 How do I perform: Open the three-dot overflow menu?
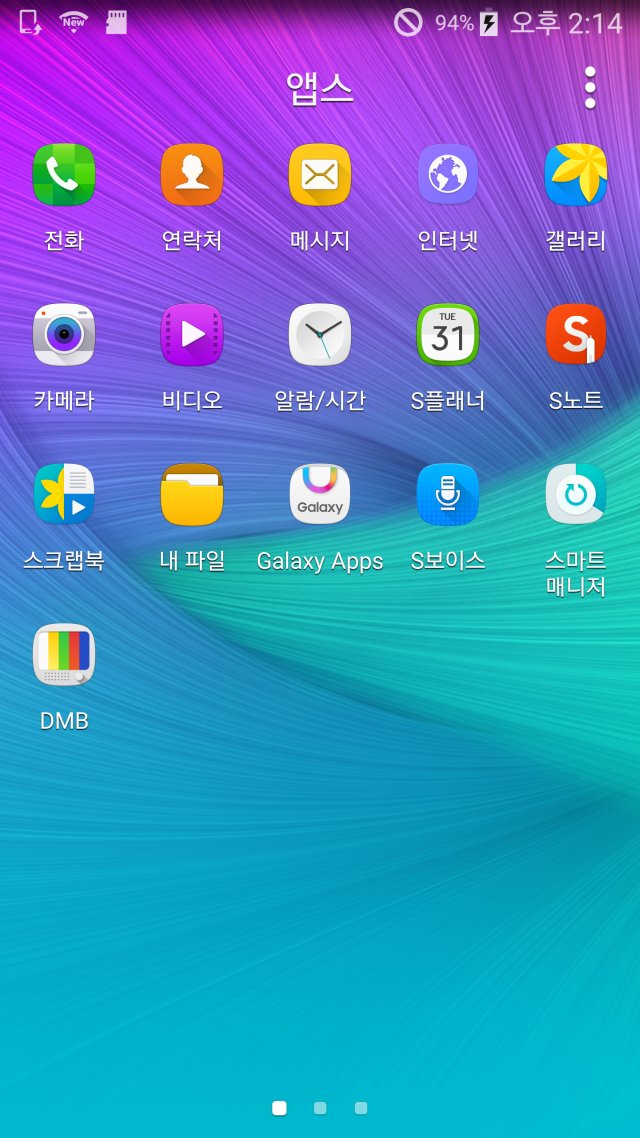tap(590, 88)
